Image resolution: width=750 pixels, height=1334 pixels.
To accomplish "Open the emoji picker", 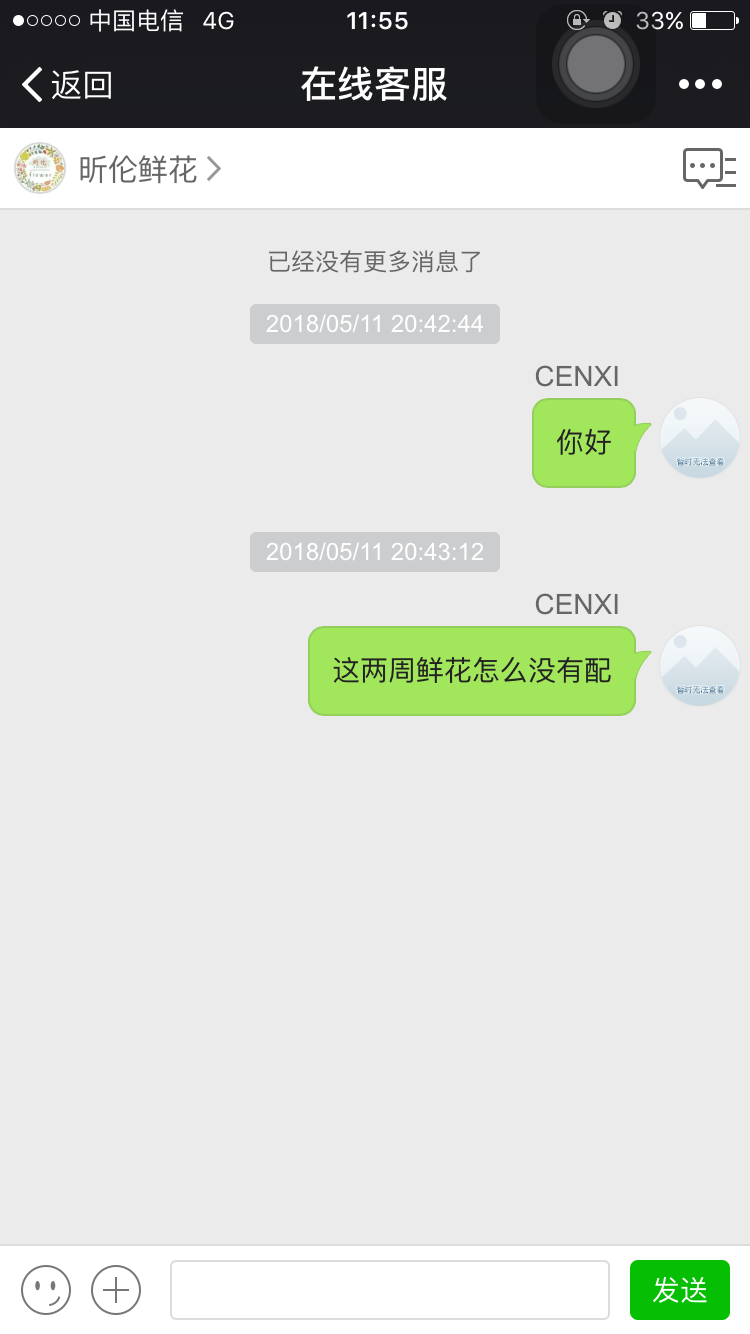I will point(46,1290).
